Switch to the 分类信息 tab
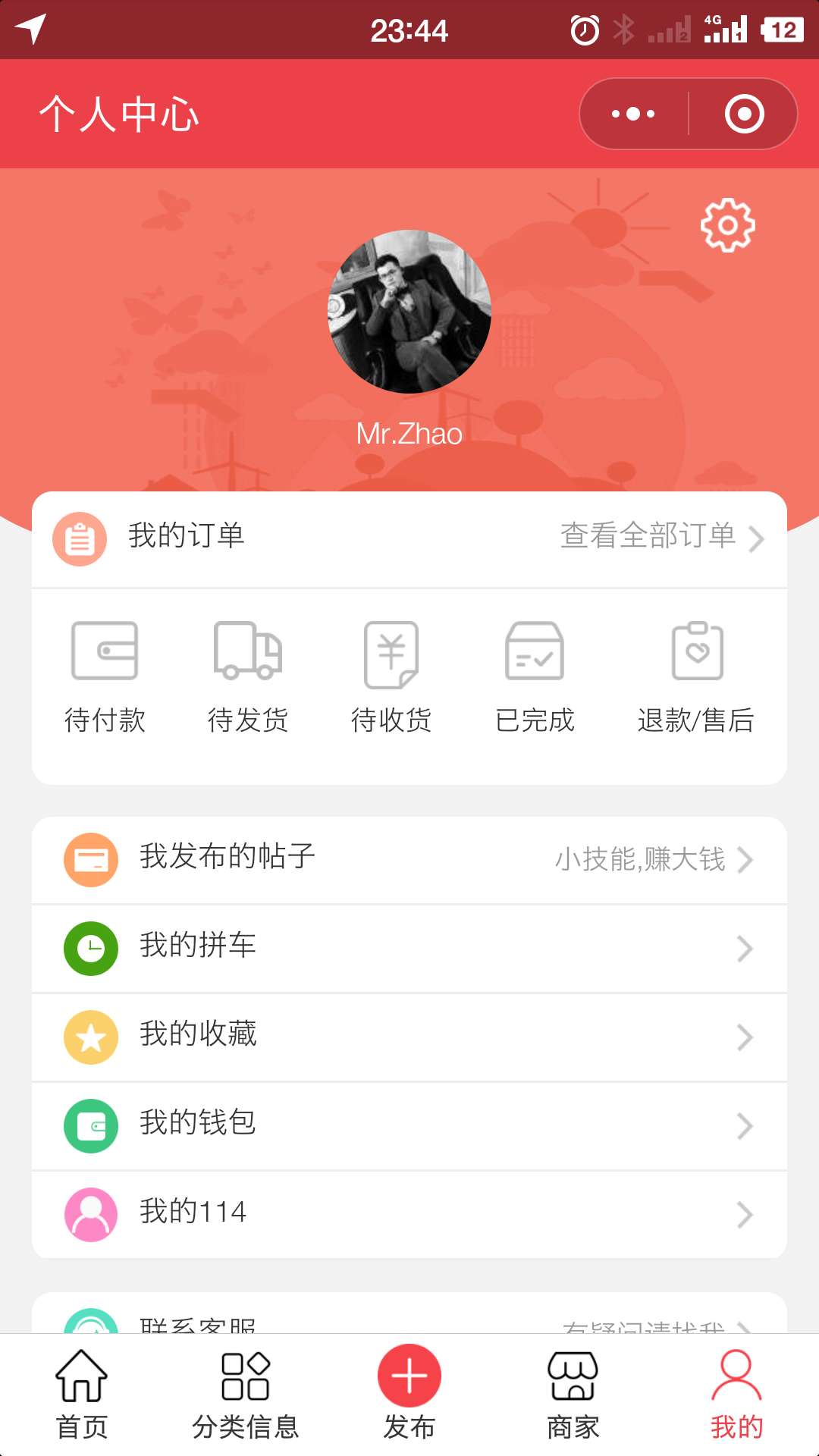The image size is (819, 1456). 246,1395
